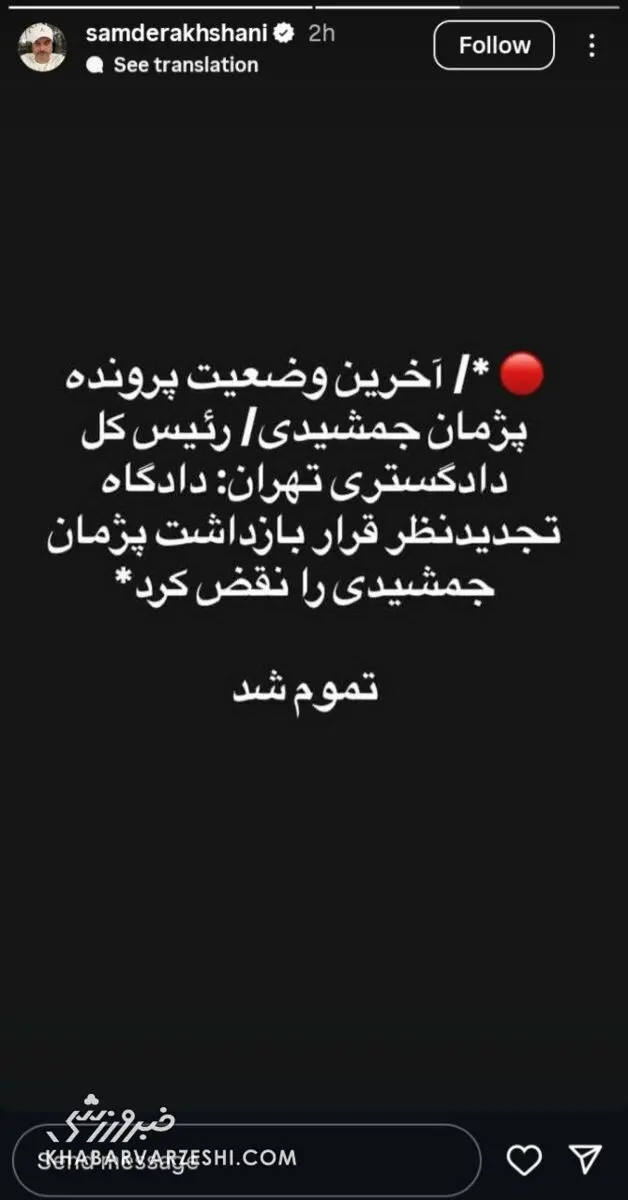This screenshot has height=1200, width=628.
Task: Focus the Send message field
Action: point(250,1160)
